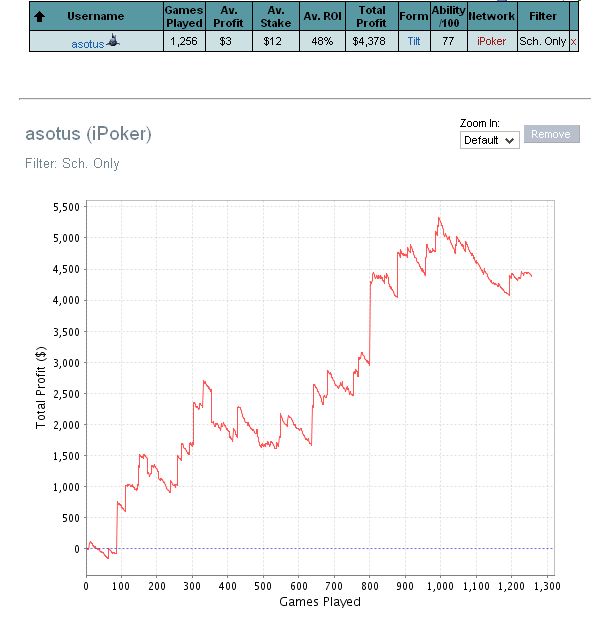Screen dimensions: 601x639
Task: Expand the Zoom In dropdown
Action: coord(490,140)
